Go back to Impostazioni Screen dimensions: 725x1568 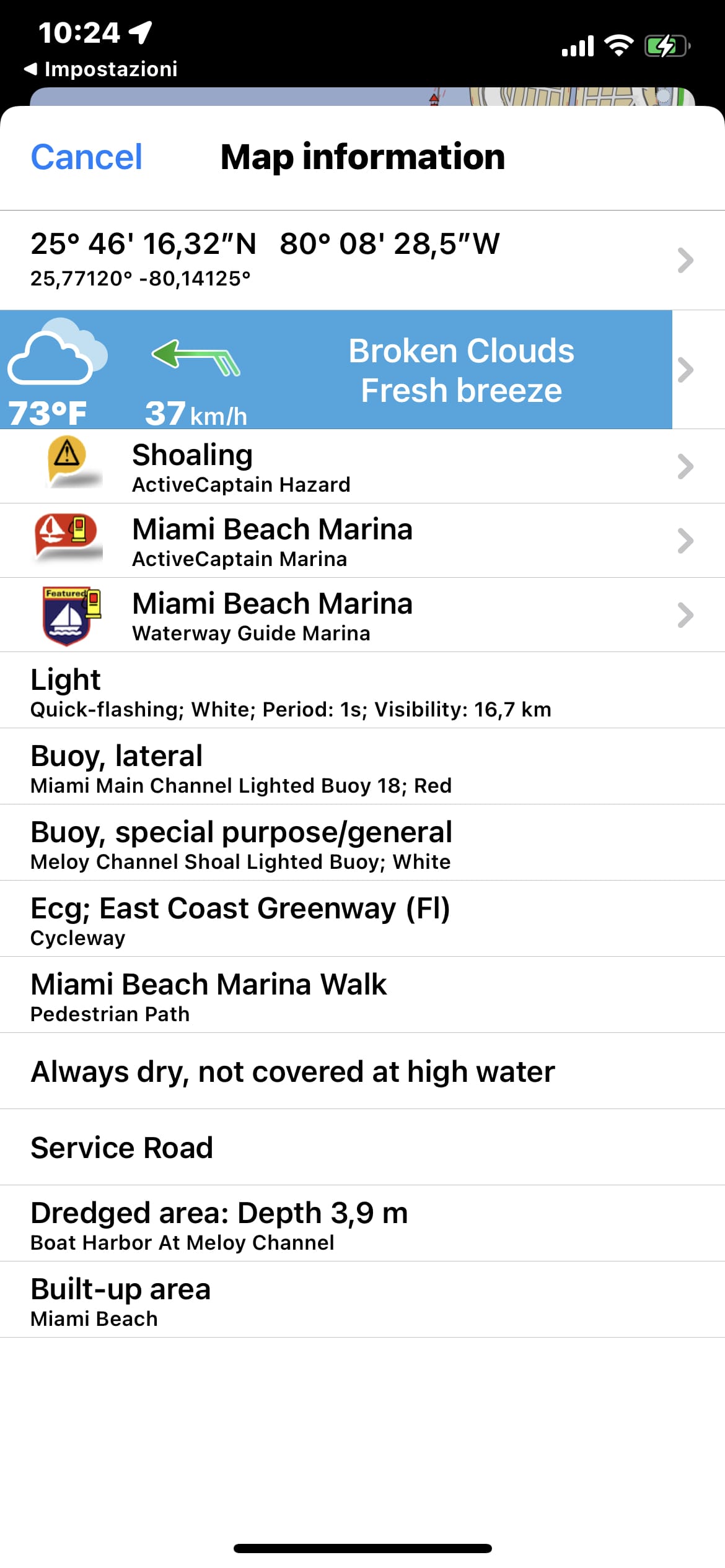tap(101, 69)
